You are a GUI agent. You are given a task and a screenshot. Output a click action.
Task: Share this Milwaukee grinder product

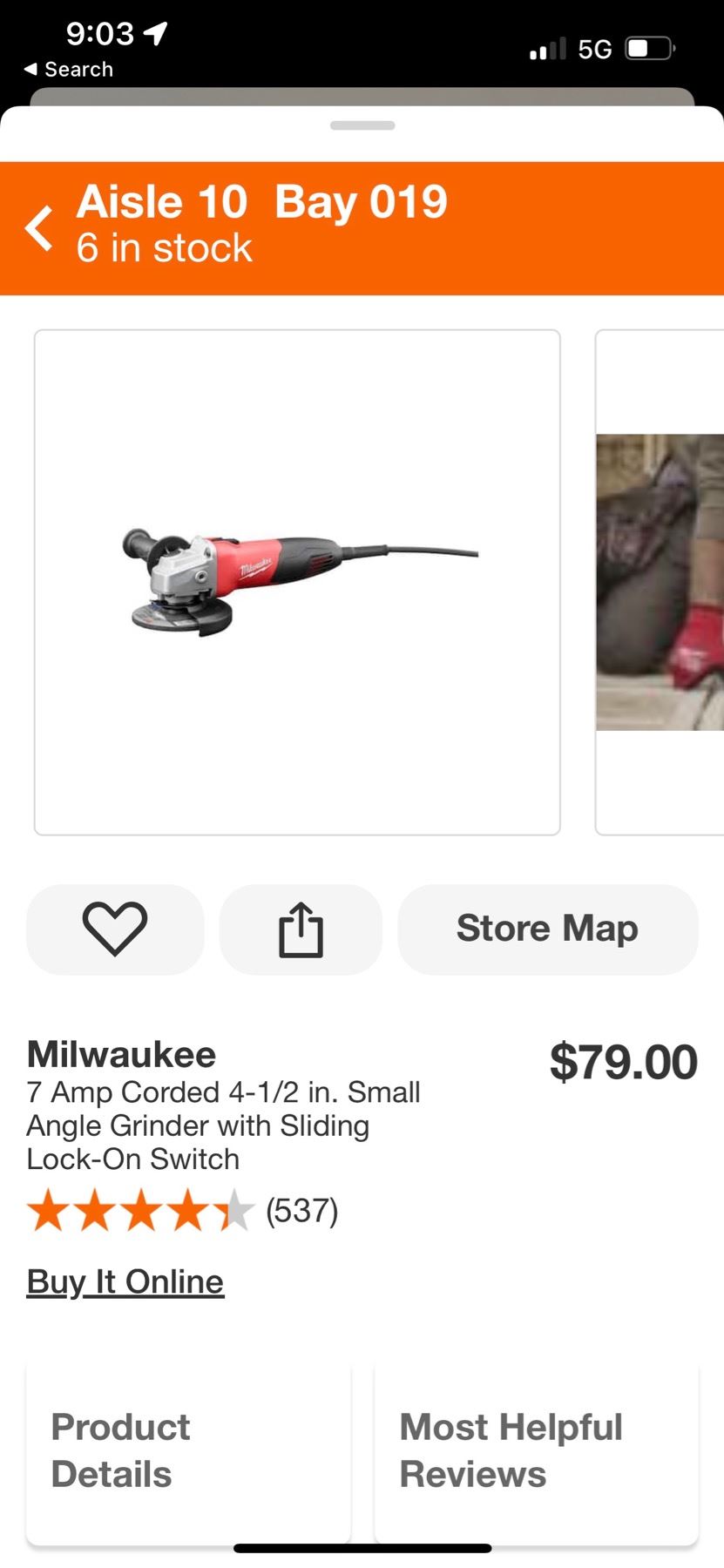click(x=301, y=929)
